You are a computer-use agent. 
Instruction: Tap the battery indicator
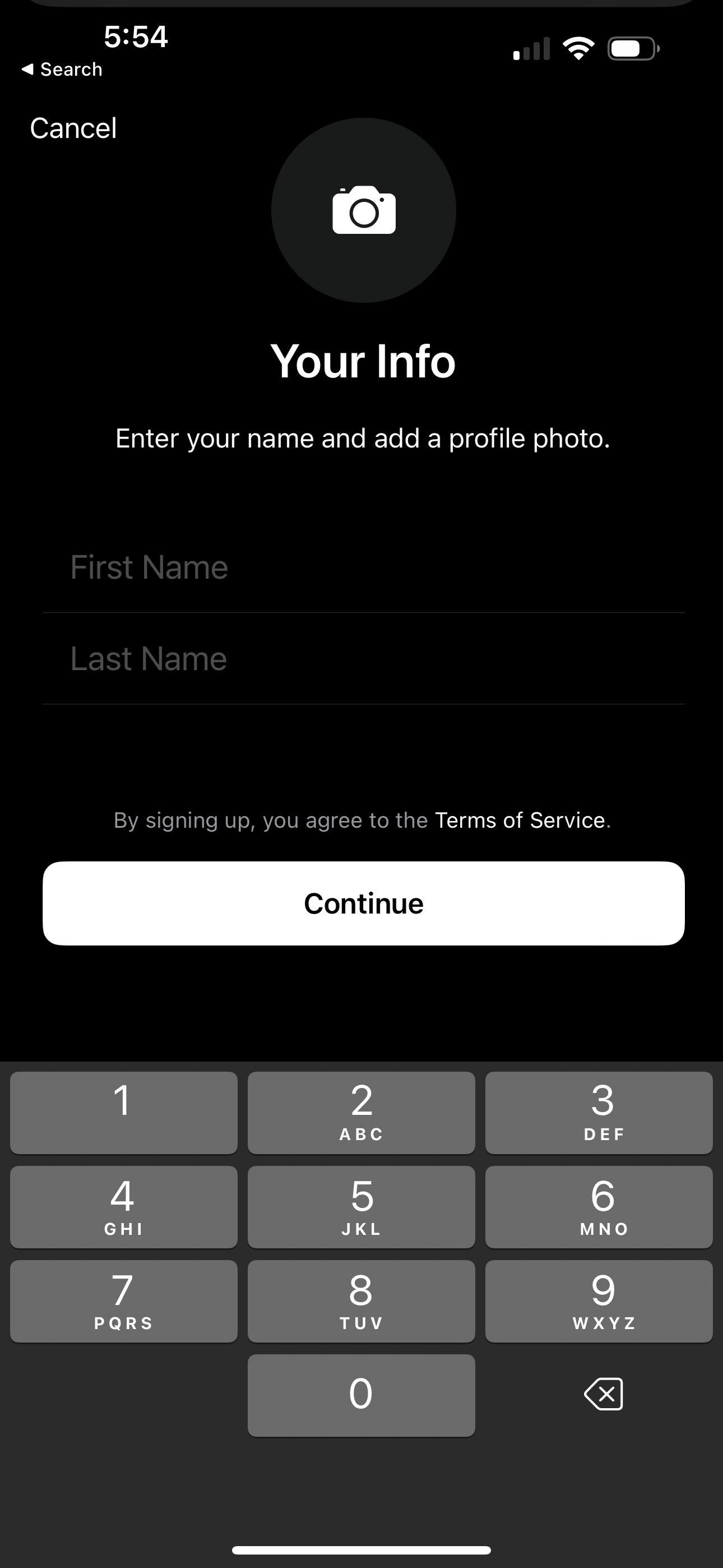[x=633, y=48]
